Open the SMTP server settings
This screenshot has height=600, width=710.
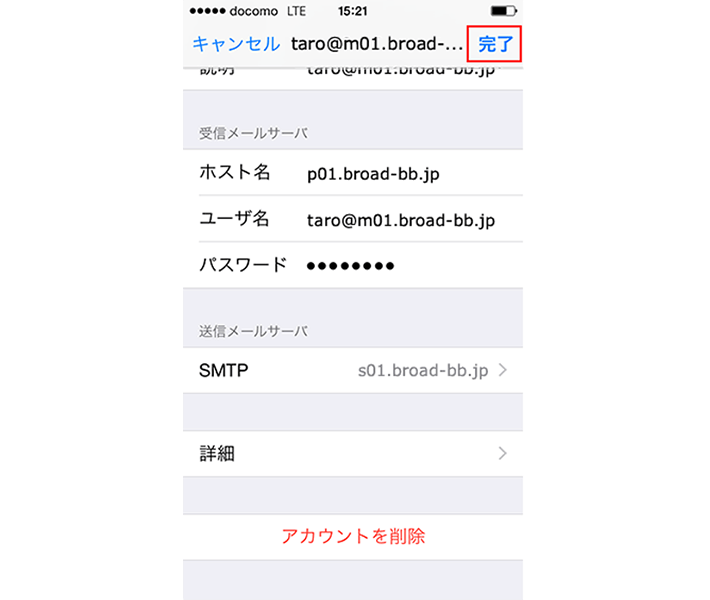[x=353, y=371]
